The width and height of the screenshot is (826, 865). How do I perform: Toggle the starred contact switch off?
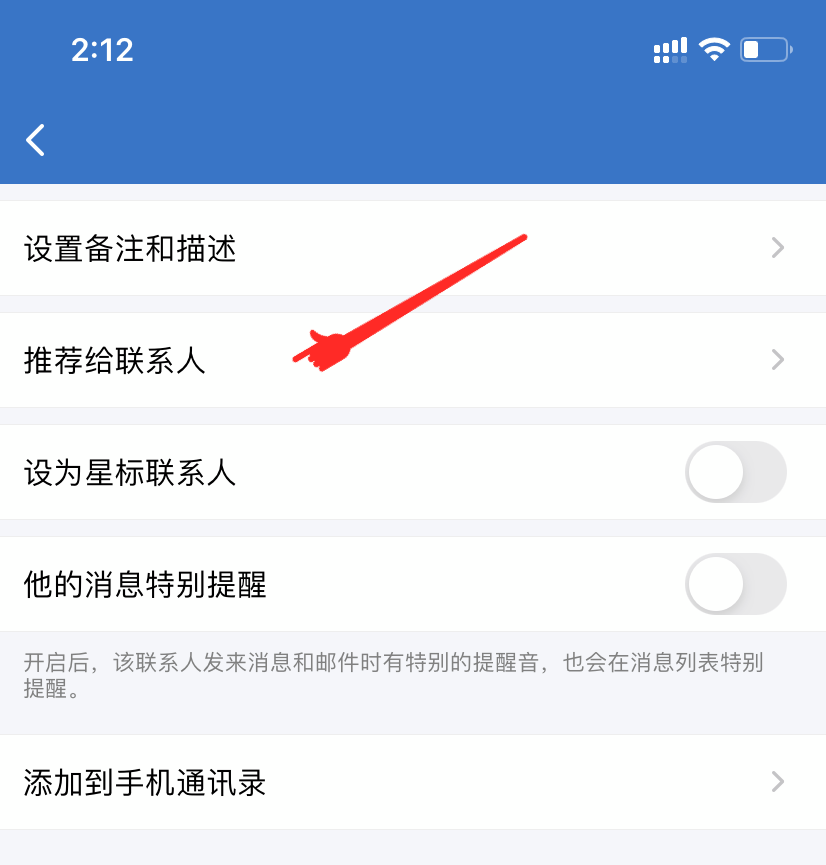tap(735, 472)
